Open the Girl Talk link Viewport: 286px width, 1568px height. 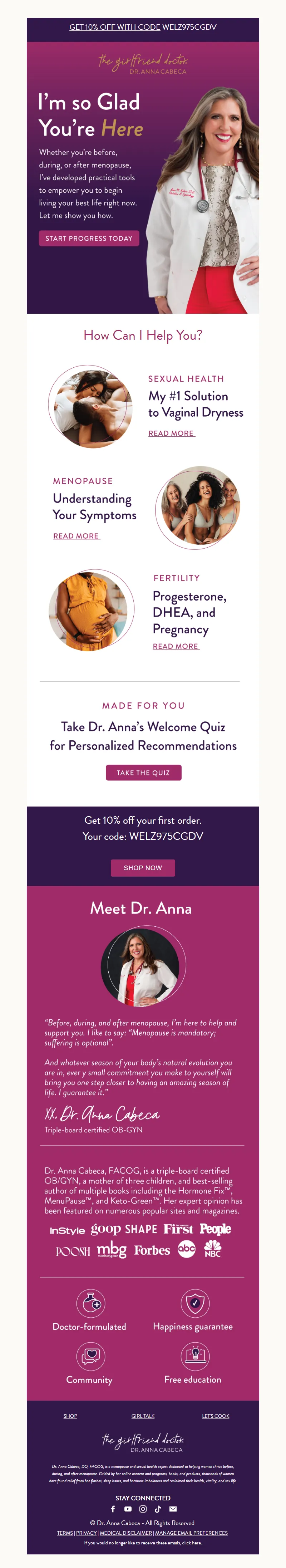pos(143,1416)
